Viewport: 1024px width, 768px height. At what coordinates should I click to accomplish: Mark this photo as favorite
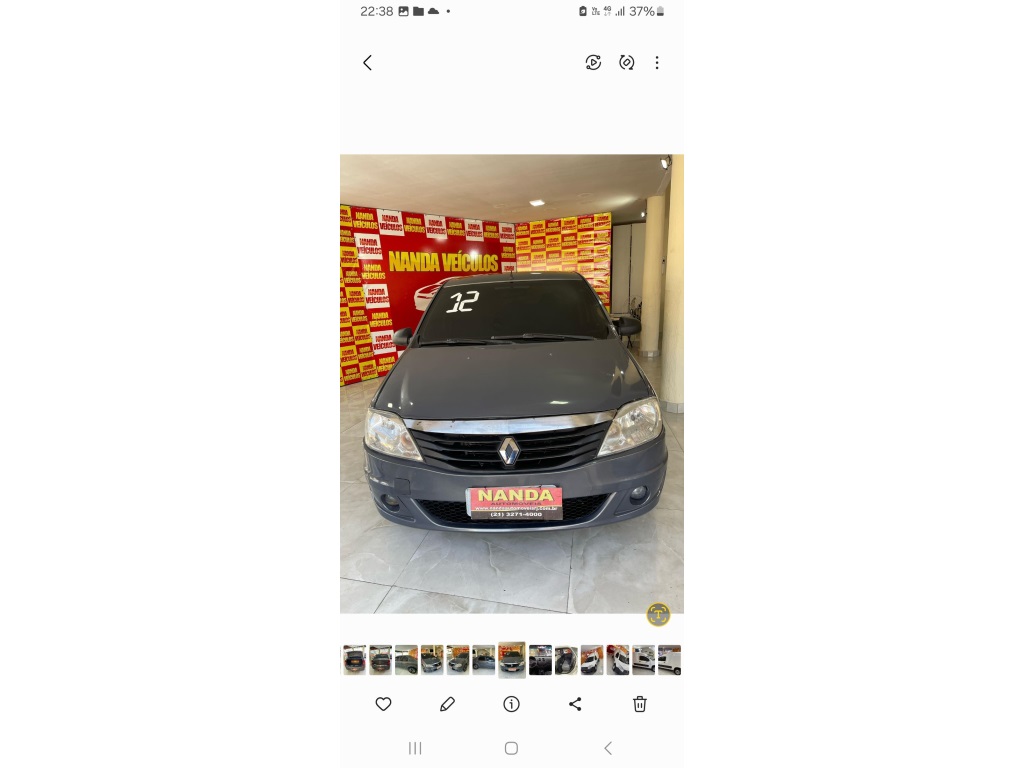[383, 704]
